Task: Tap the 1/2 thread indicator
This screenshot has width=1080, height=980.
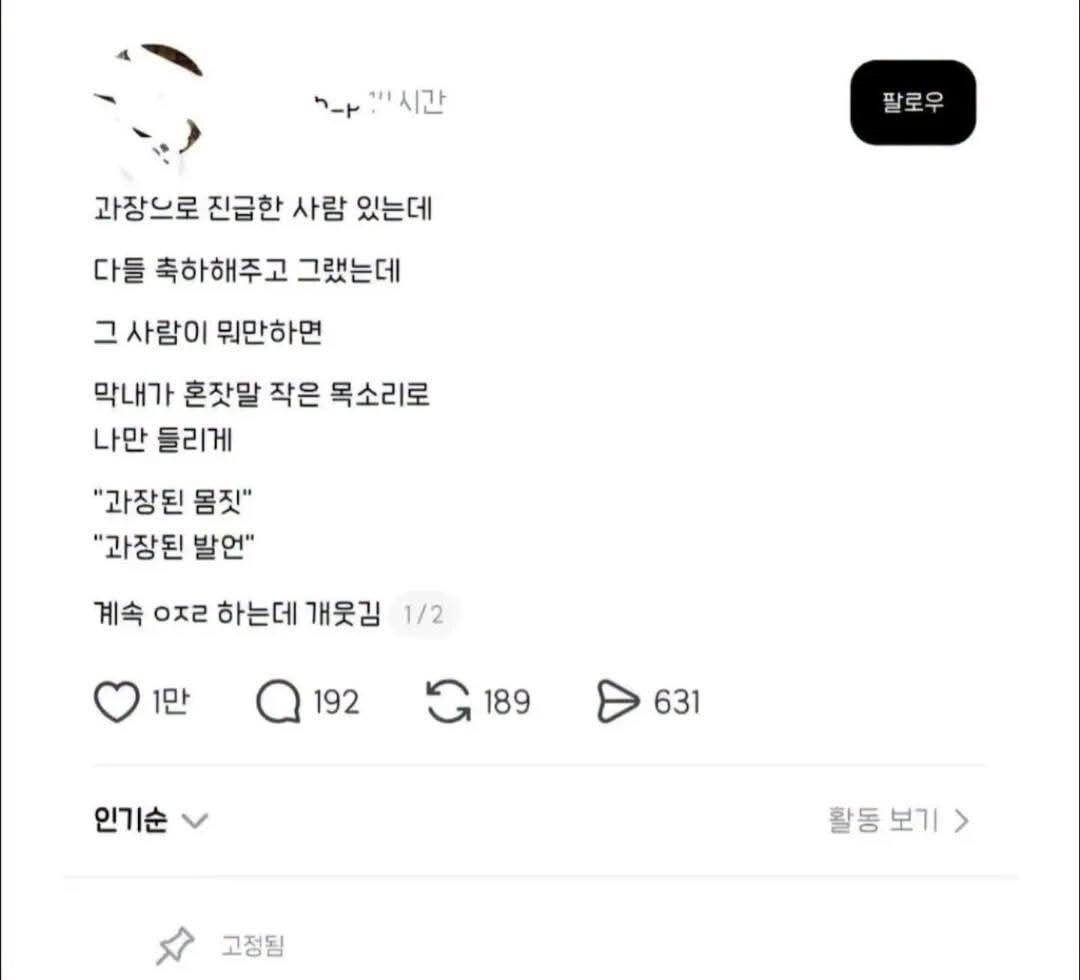Action: (423, 614)
